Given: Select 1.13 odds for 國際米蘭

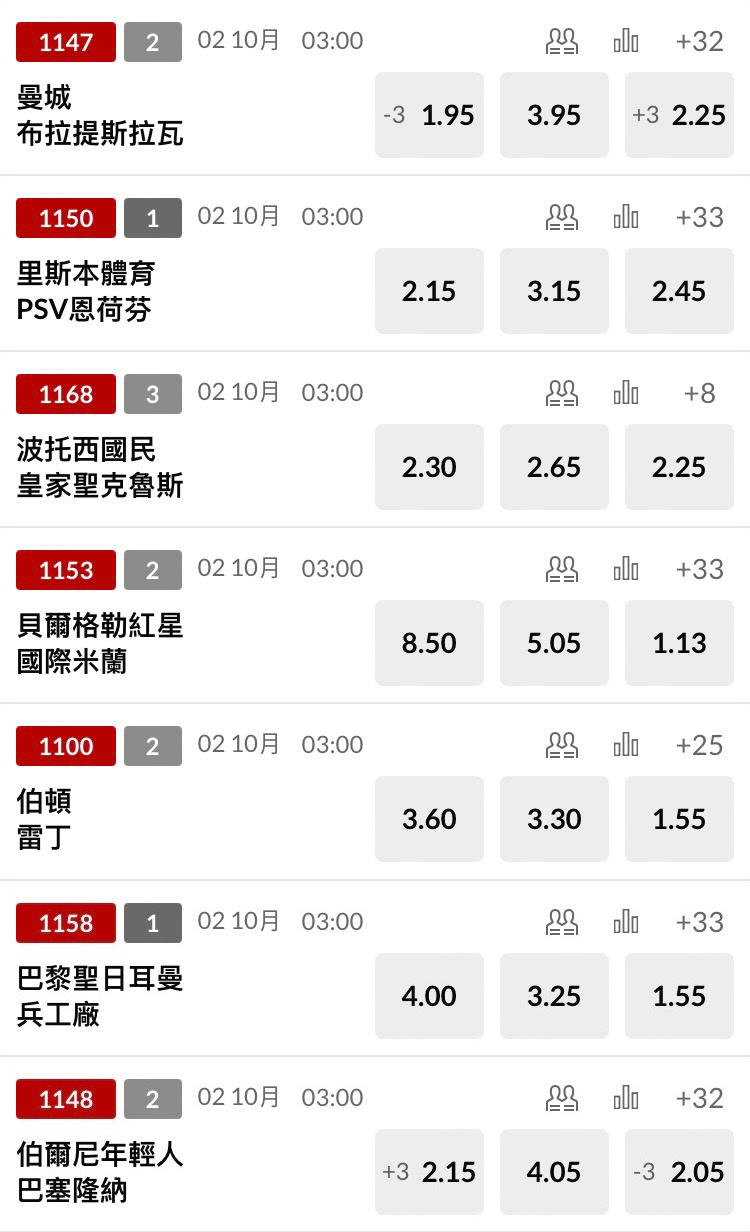Looking at the screenshot, I should [679, 643].
